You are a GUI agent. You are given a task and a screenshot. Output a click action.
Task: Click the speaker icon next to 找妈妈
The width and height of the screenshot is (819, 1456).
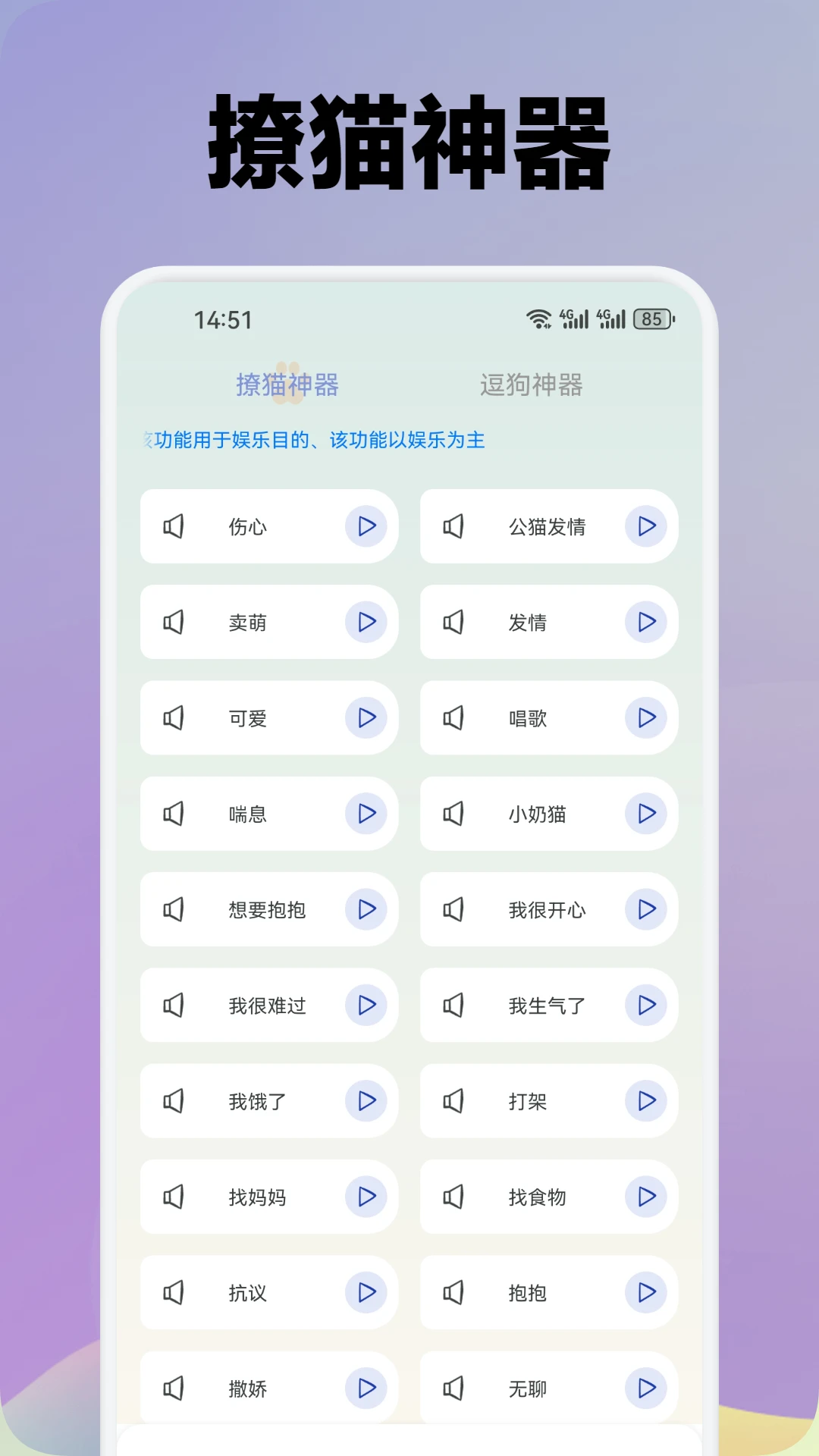(174, 1197)
